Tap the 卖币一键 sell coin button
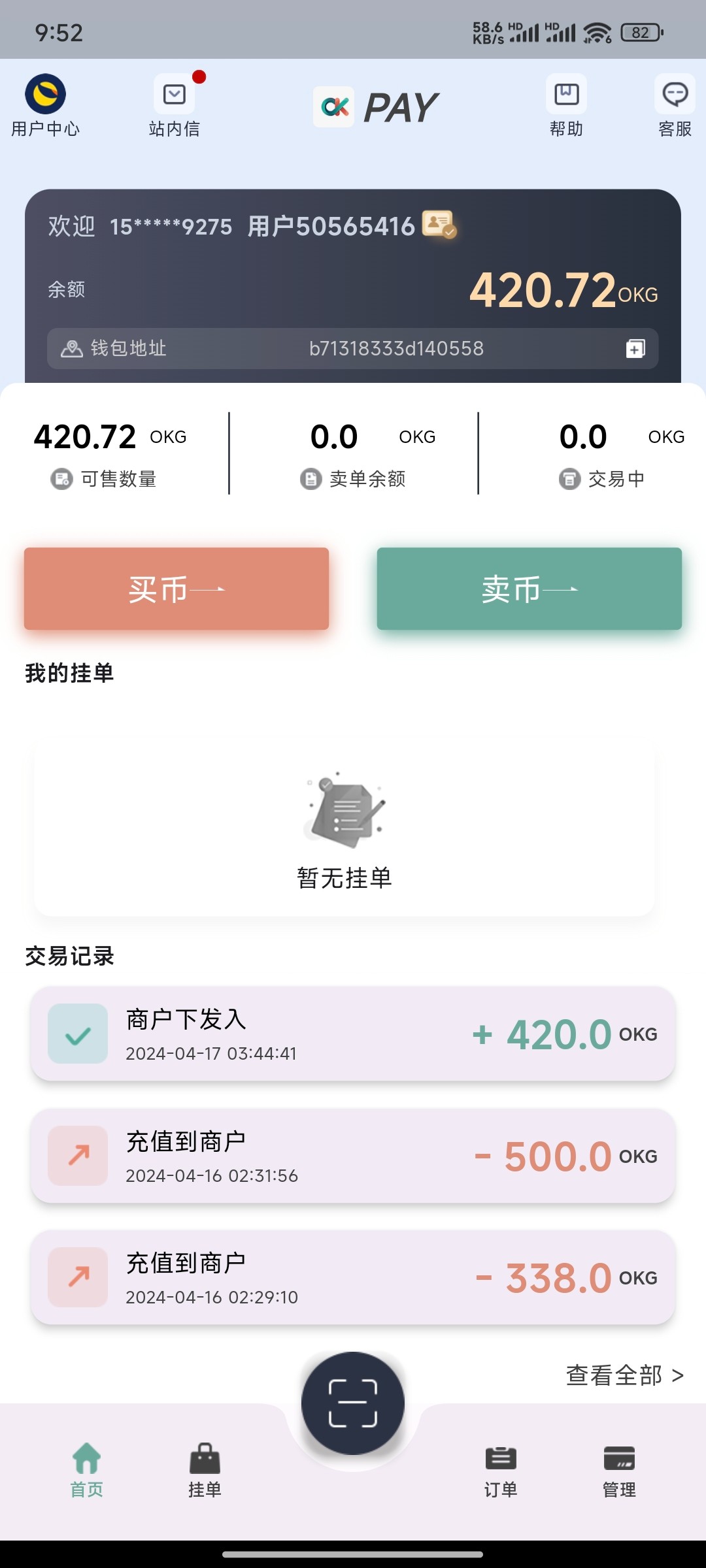This screenshot has height=1568, width=706. point(529,588)
